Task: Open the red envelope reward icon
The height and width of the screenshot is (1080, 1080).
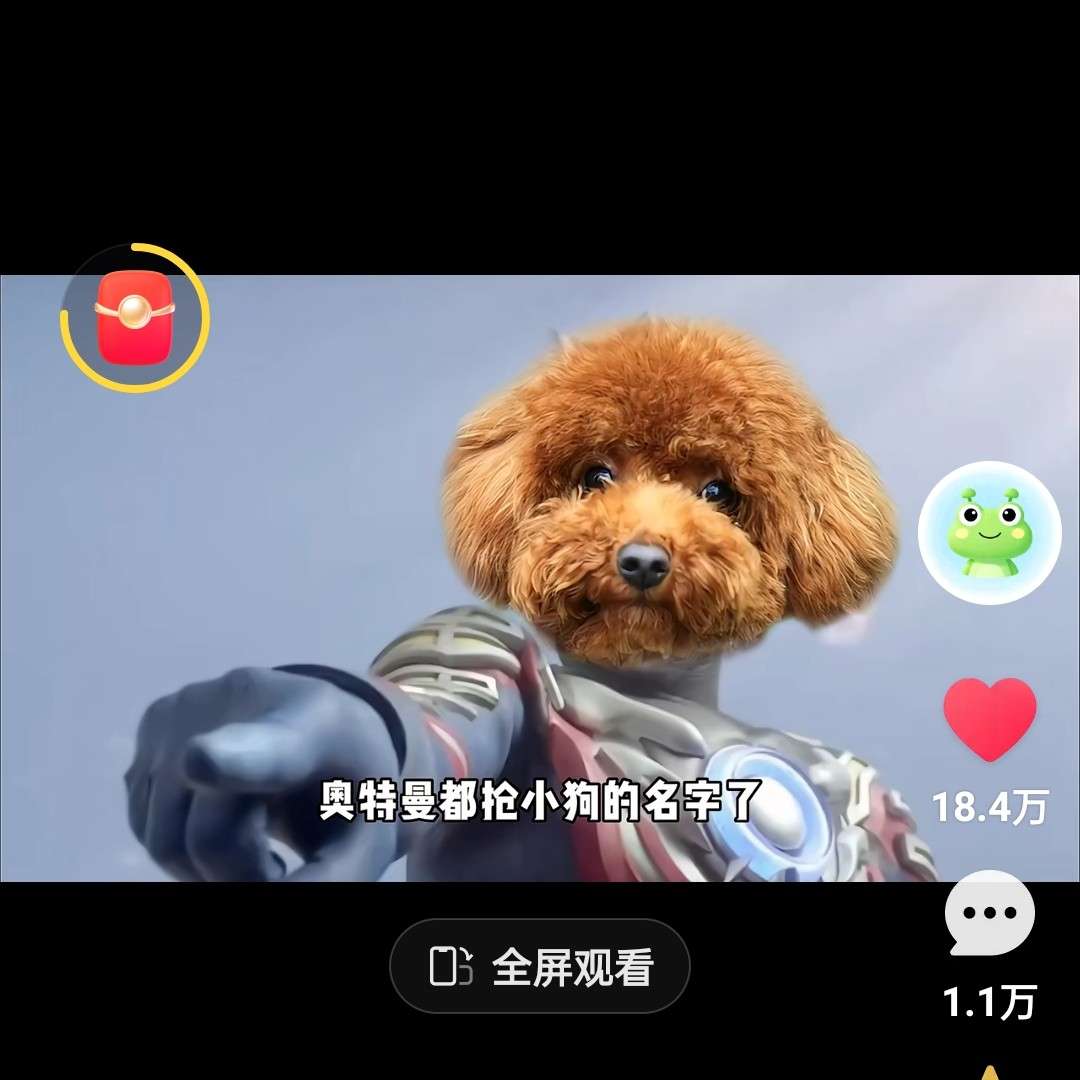Action: (135, 317)
